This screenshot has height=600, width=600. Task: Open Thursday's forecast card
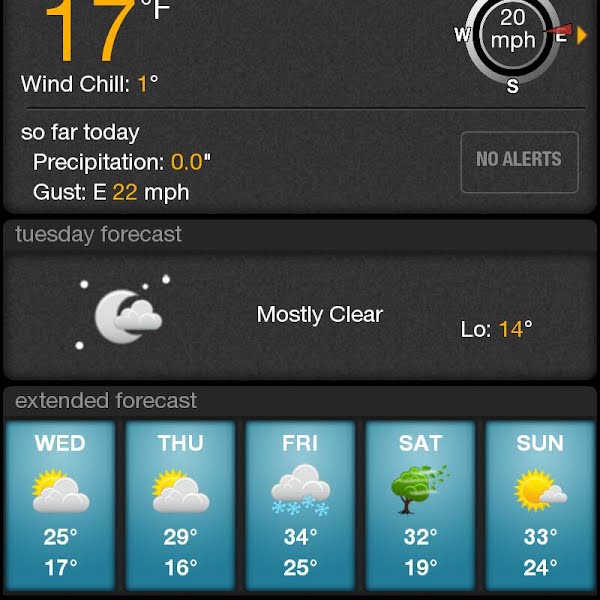pos(180,507)
